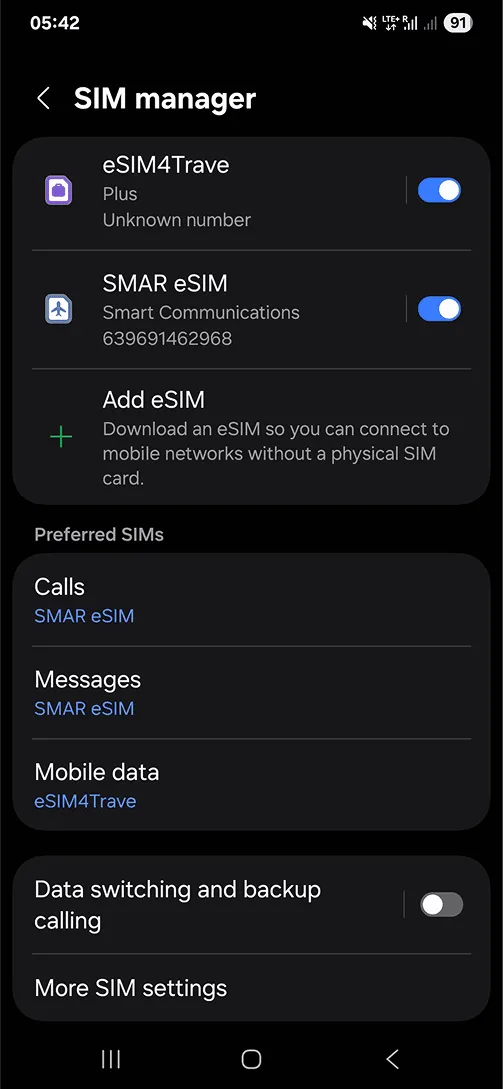Open recent apps from navigation bar
The image size is (503, 1089).
tap(111, 1058)
